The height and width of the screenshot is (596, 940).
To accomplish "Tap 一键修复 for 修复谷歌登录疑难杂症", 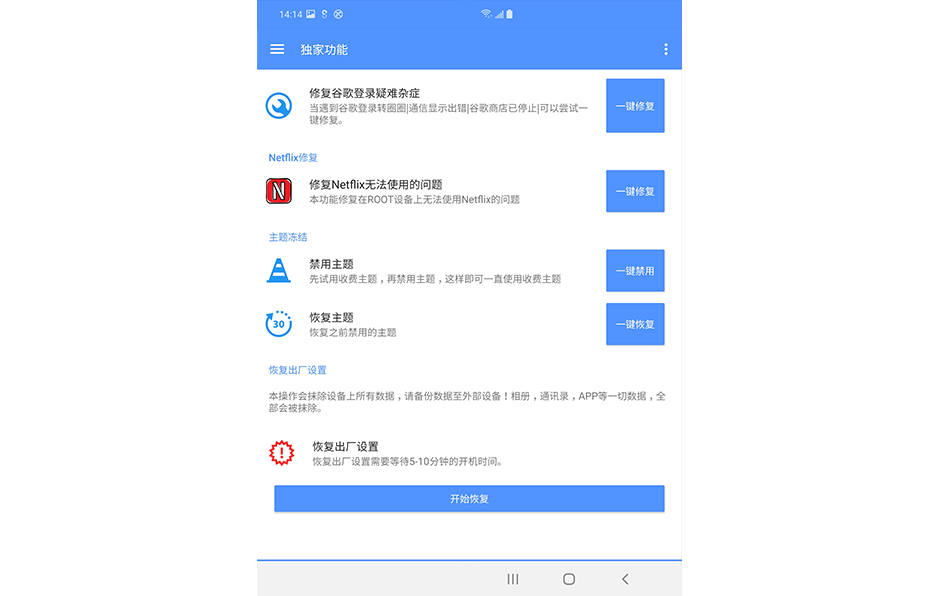I will point(635,105).
